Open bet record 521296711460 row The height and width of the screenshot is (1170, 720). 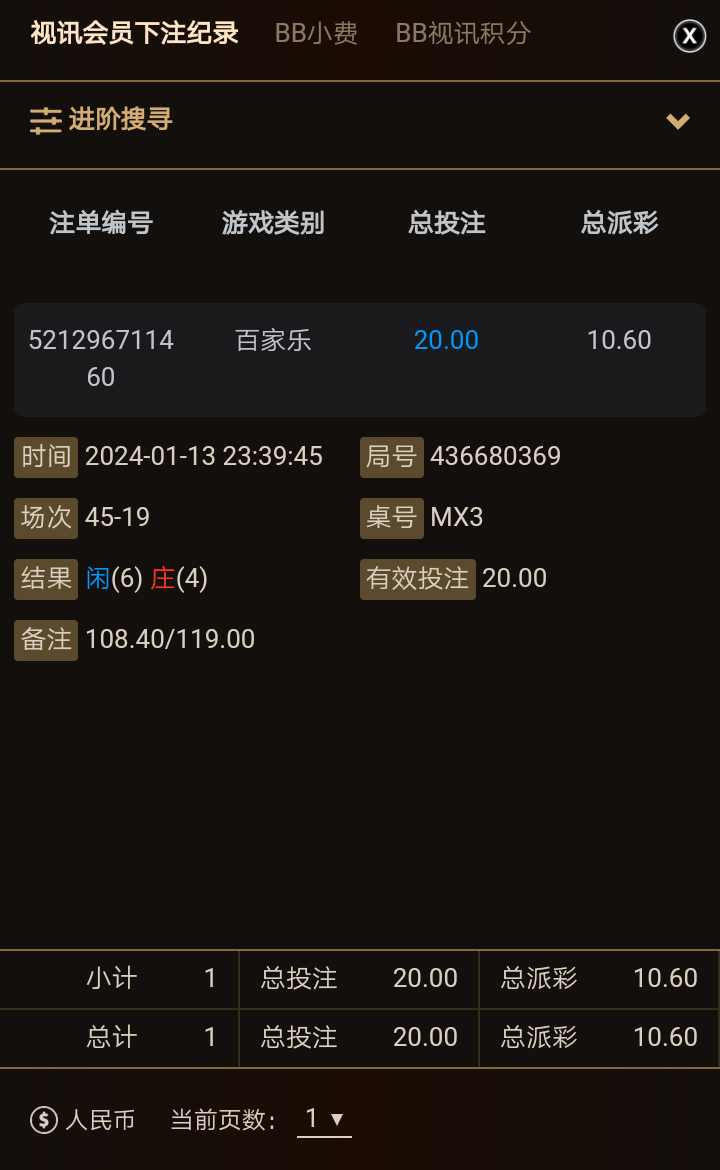pos(360,359)
